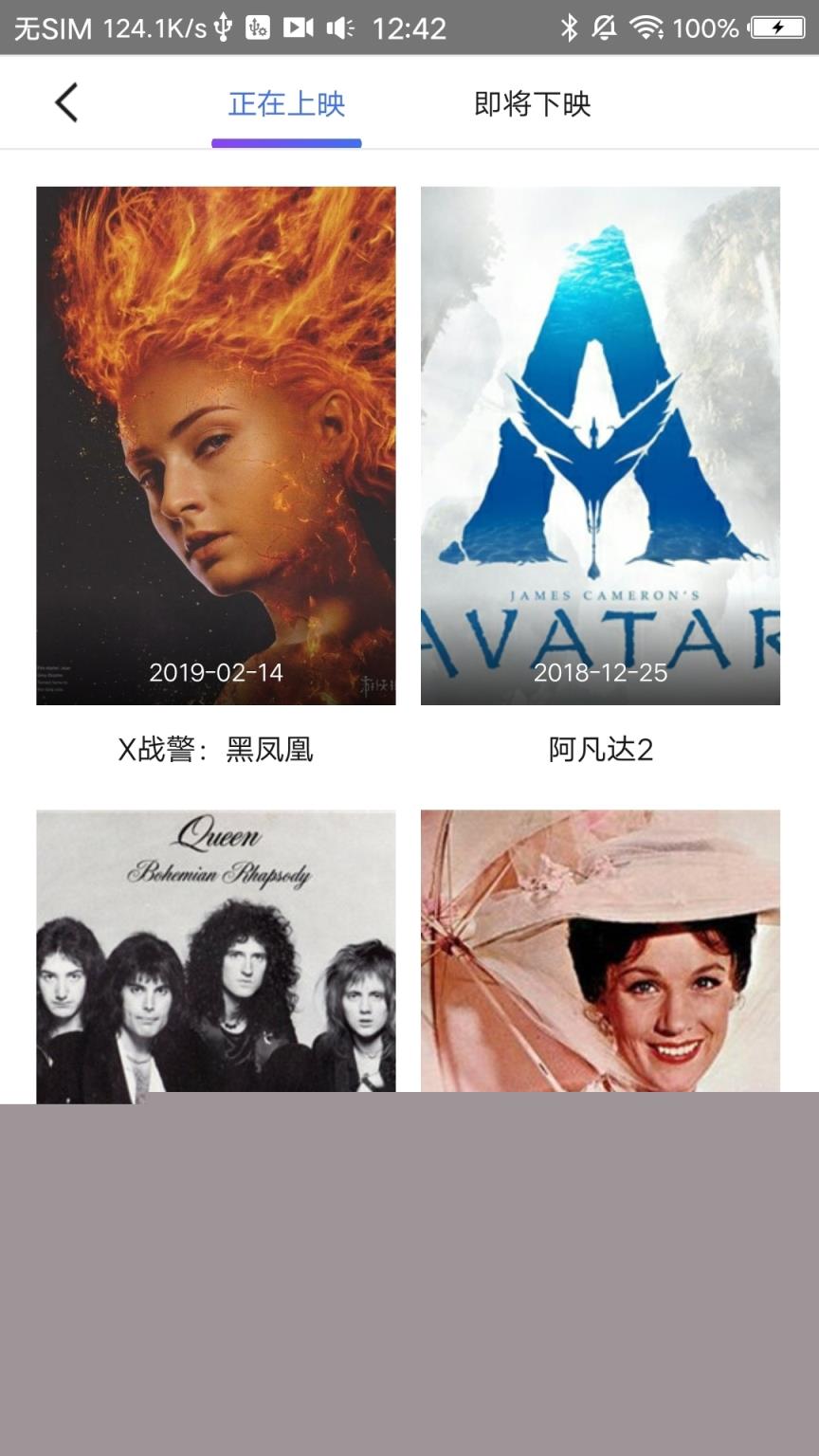The width and height of the screenshot is (819, 1456).
Task: Open the 阿凡达2 movie details
Action: coord(601,446)
